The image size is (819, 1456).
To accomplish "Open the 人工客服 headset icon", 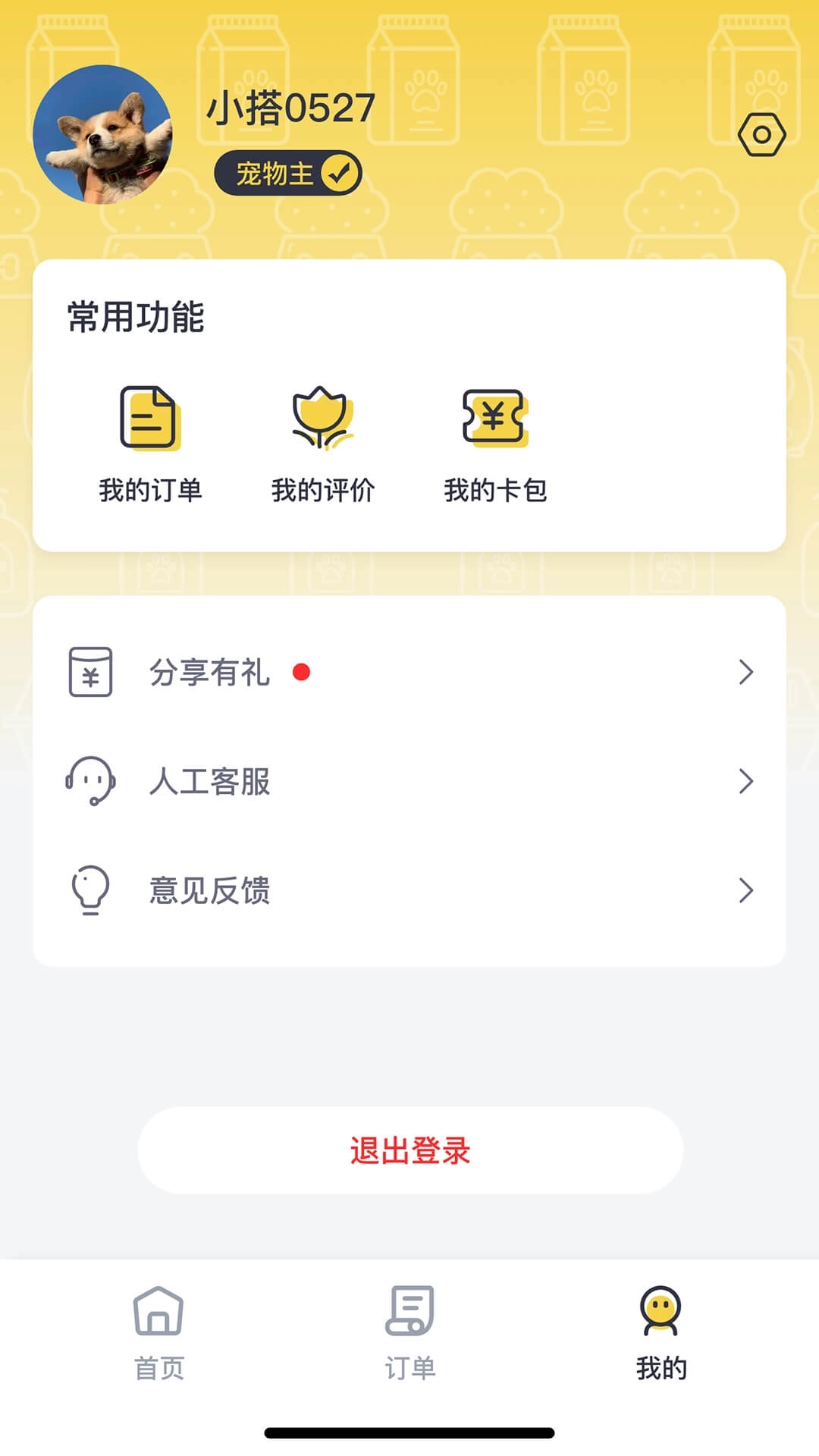I will [x=90, y=781].
